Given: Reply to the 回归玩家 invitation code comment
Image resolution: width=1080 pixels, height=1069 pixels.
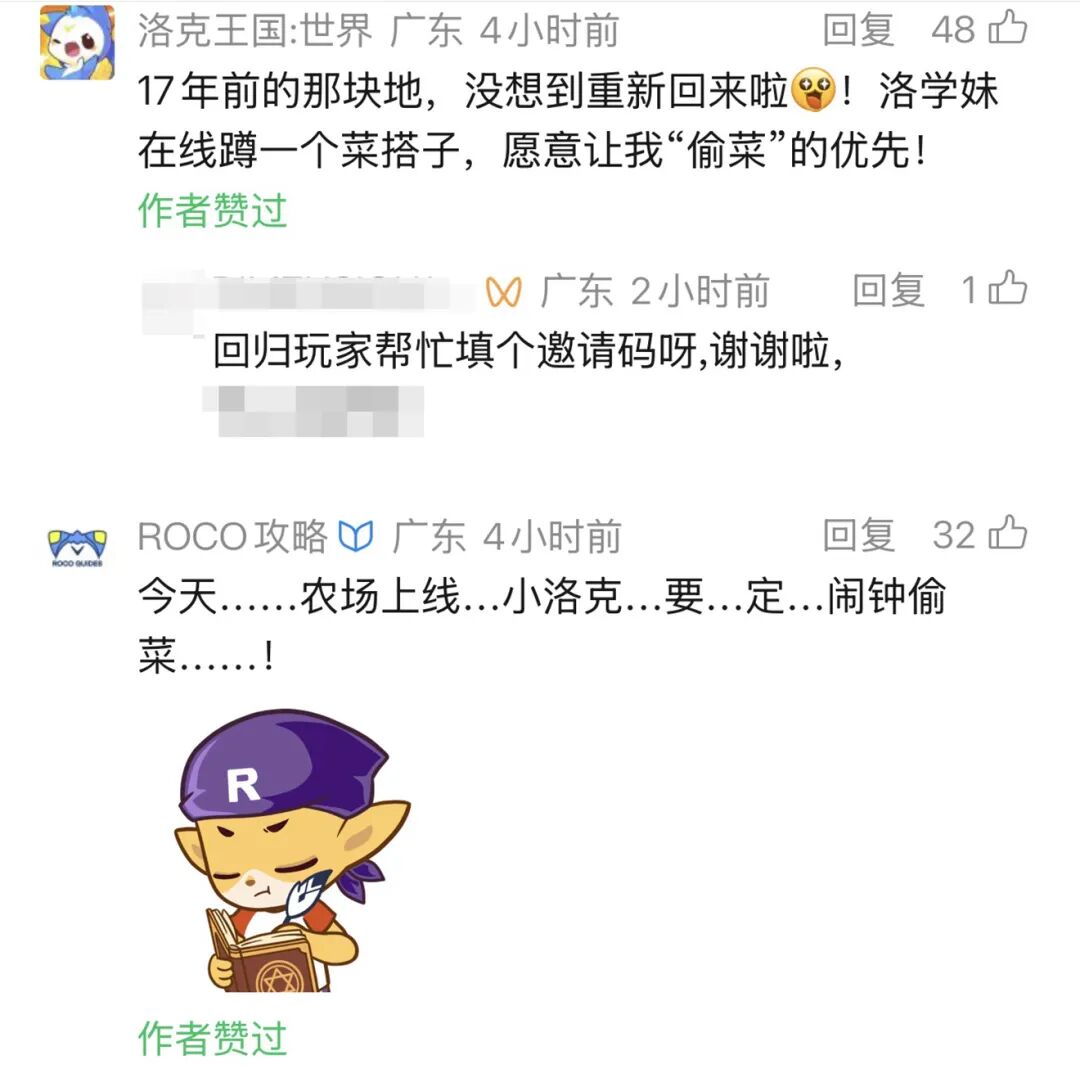Looking at the screenshot, I should [887, 291].
